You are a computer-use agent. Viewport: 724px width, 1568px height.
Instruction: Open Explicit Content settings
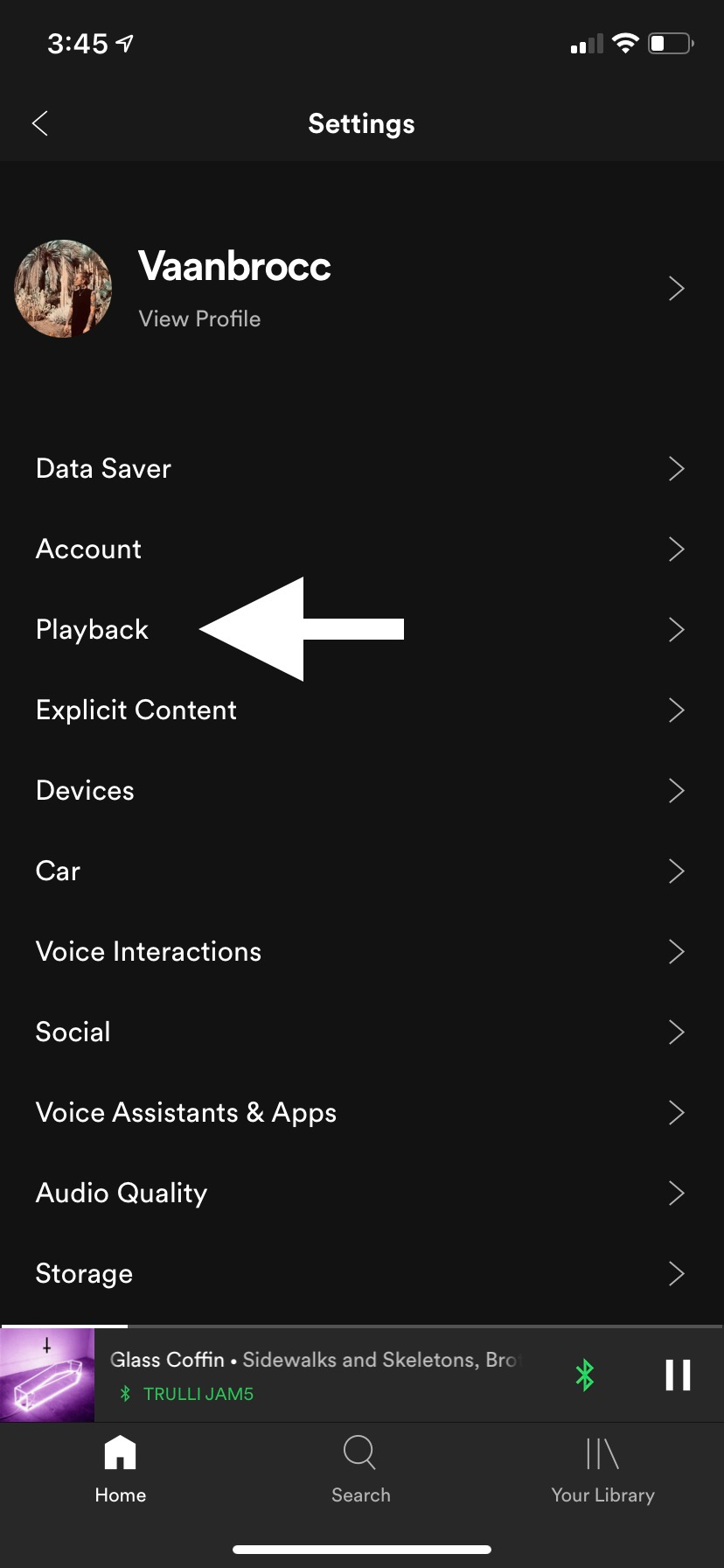pyautogui.click(x=362, y=710)
